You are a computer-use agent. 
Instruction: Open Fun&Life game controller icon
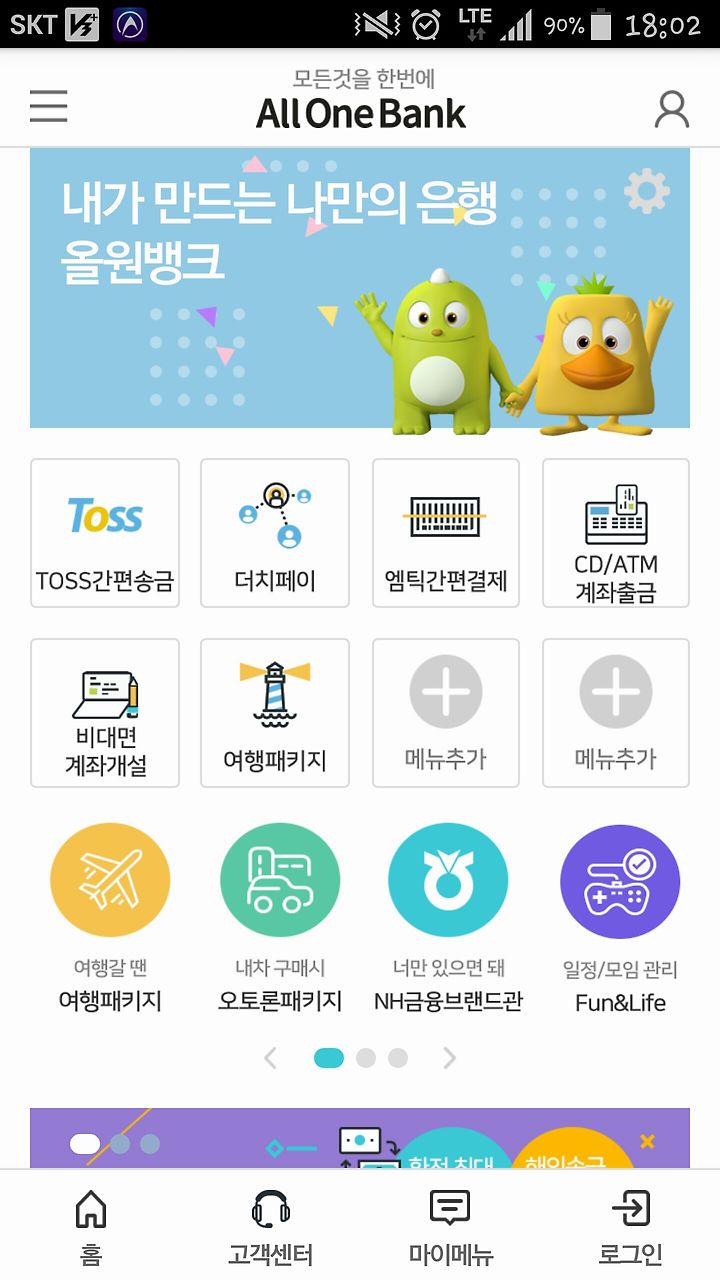pos(620,880)
